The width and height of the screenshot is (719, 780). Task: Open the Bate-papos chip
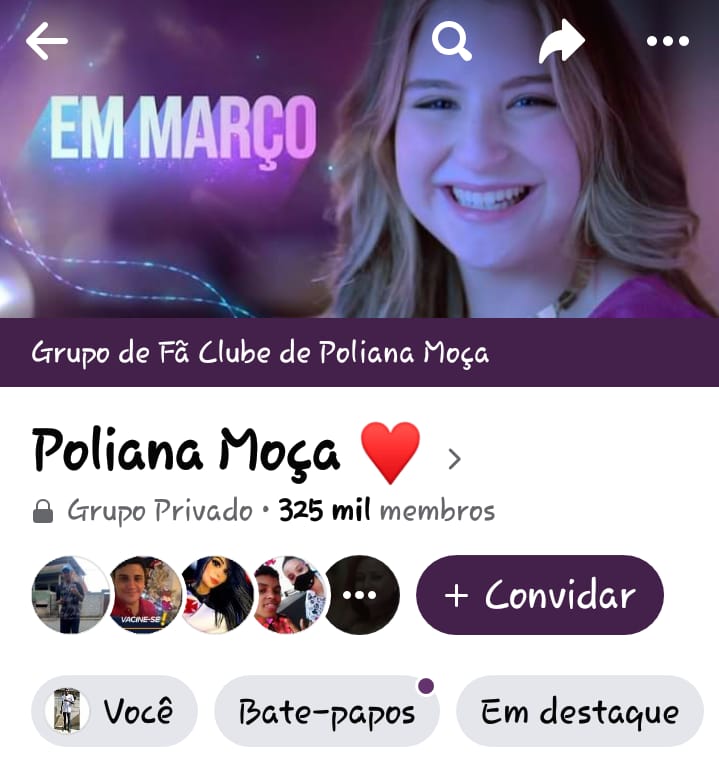click(326, 711)
